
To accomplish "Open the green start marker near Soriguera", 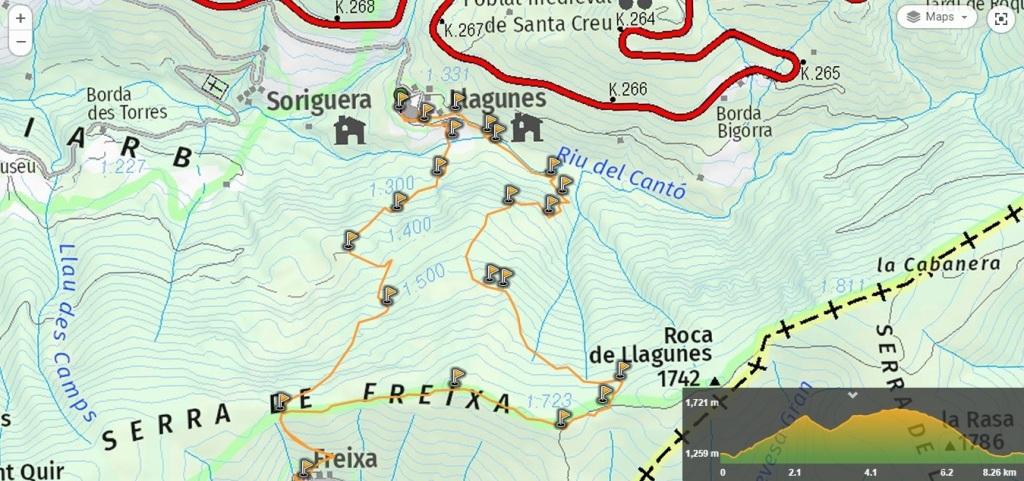I will (x=401, y=98).
